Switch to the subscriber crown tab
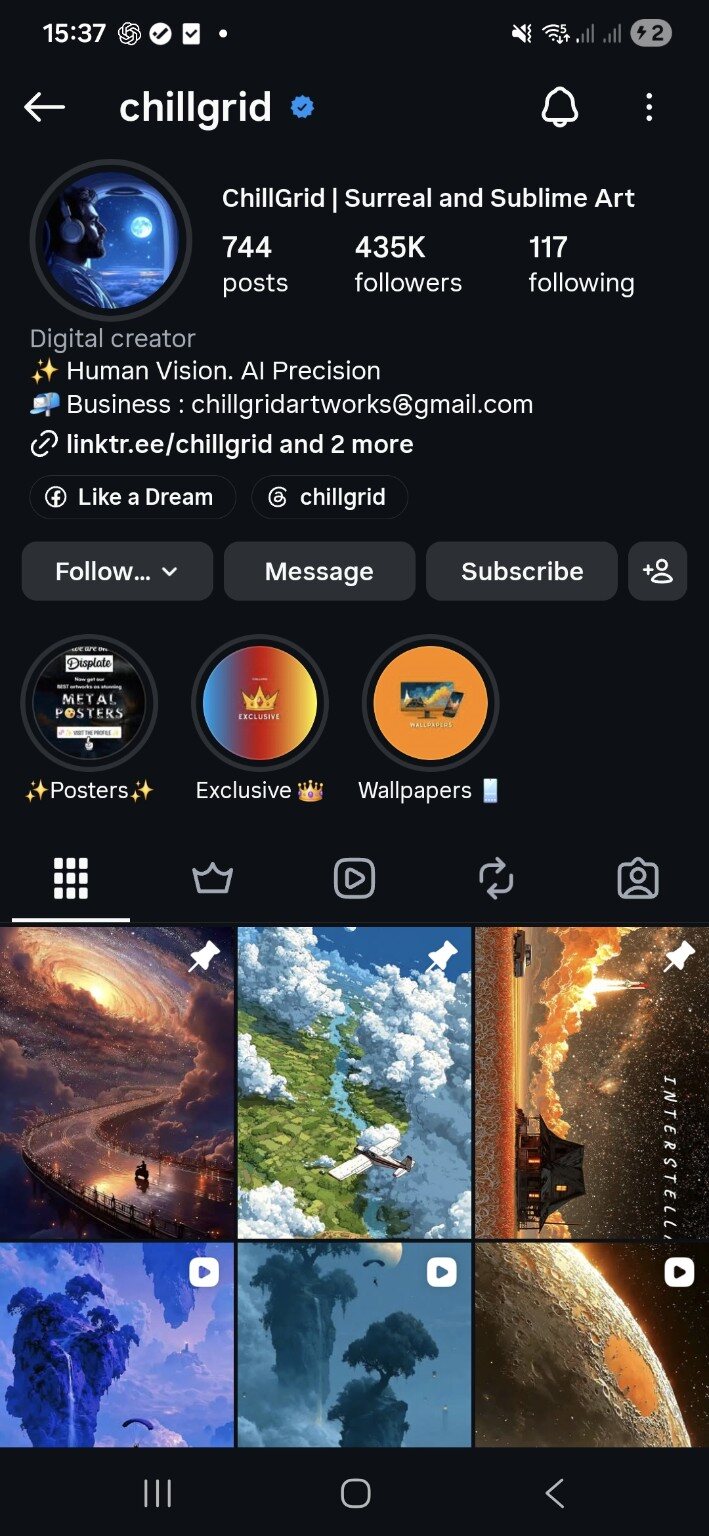Screen dimensions: 709x1536 [x=212, y=879]
